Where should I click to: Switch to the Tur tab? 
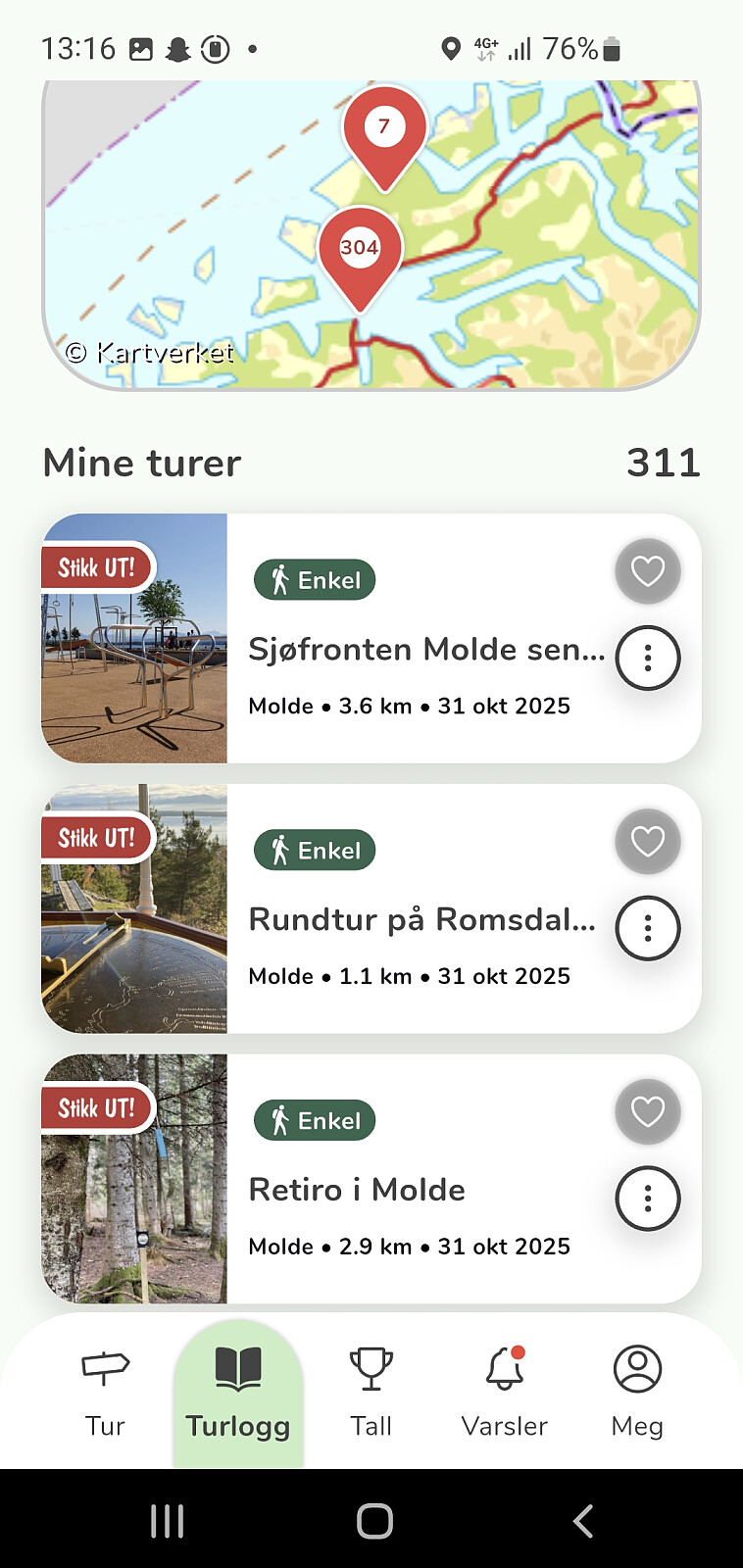click(x=105, y=1393)
